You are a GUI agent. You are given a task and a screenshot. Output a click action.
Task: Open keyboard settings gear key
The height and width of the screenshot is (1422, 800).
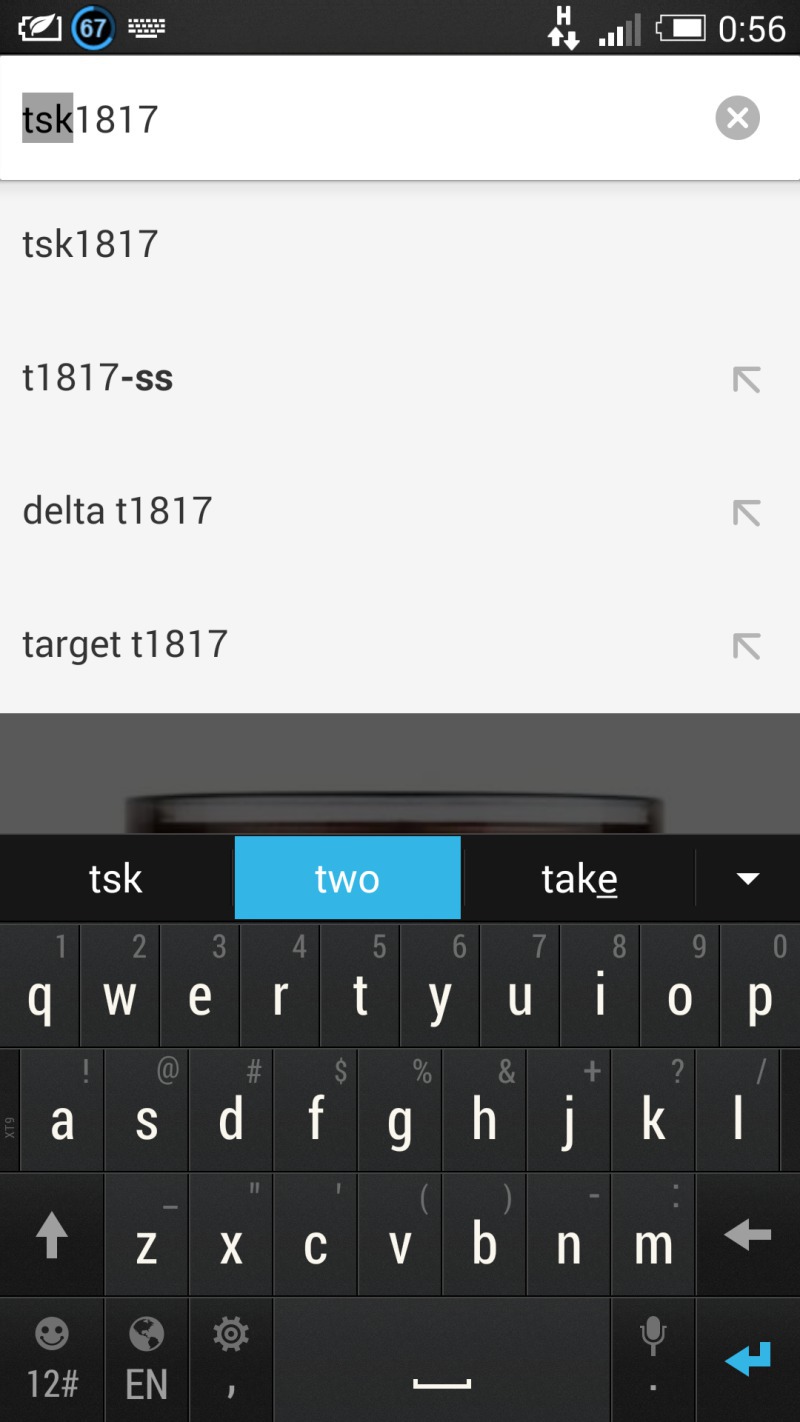click(231, 1360)
